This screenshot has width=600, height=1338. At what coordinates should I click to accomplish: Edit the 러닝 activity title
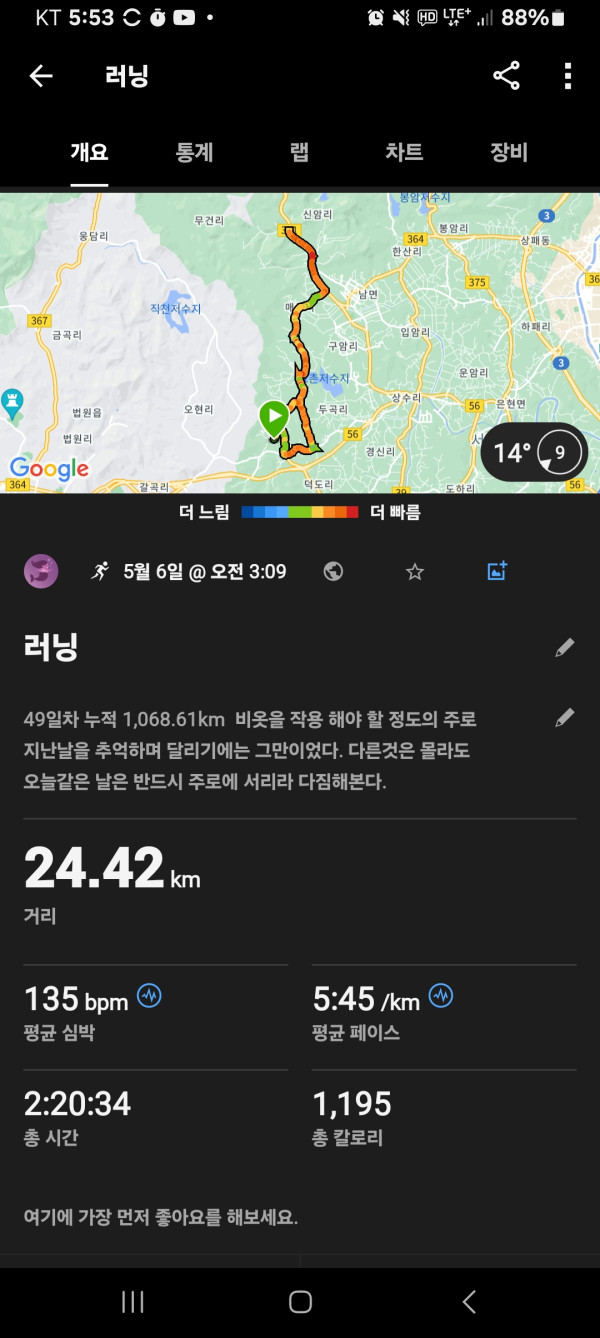coord(565,647)
